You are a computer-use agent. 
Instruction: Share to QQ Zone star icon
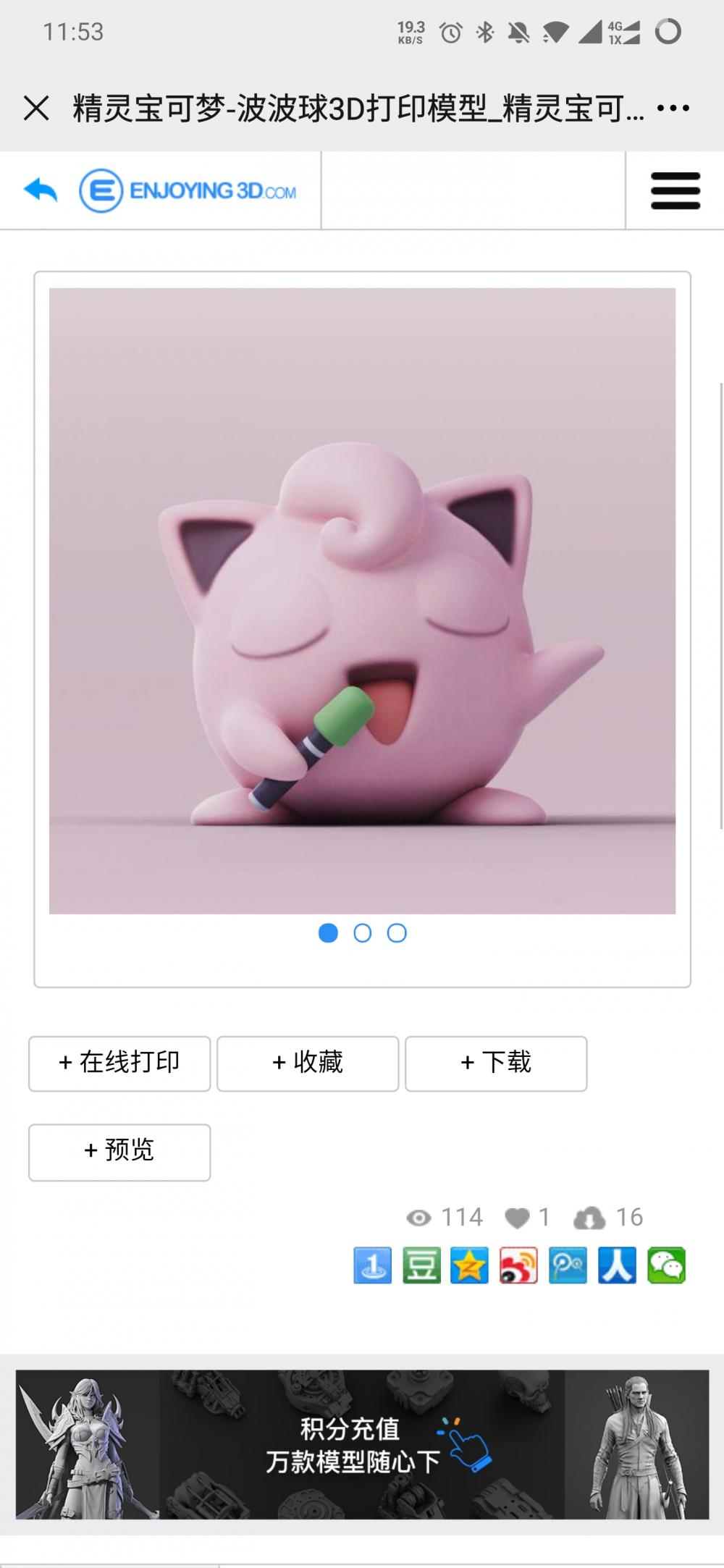[x=470, y=1265]
